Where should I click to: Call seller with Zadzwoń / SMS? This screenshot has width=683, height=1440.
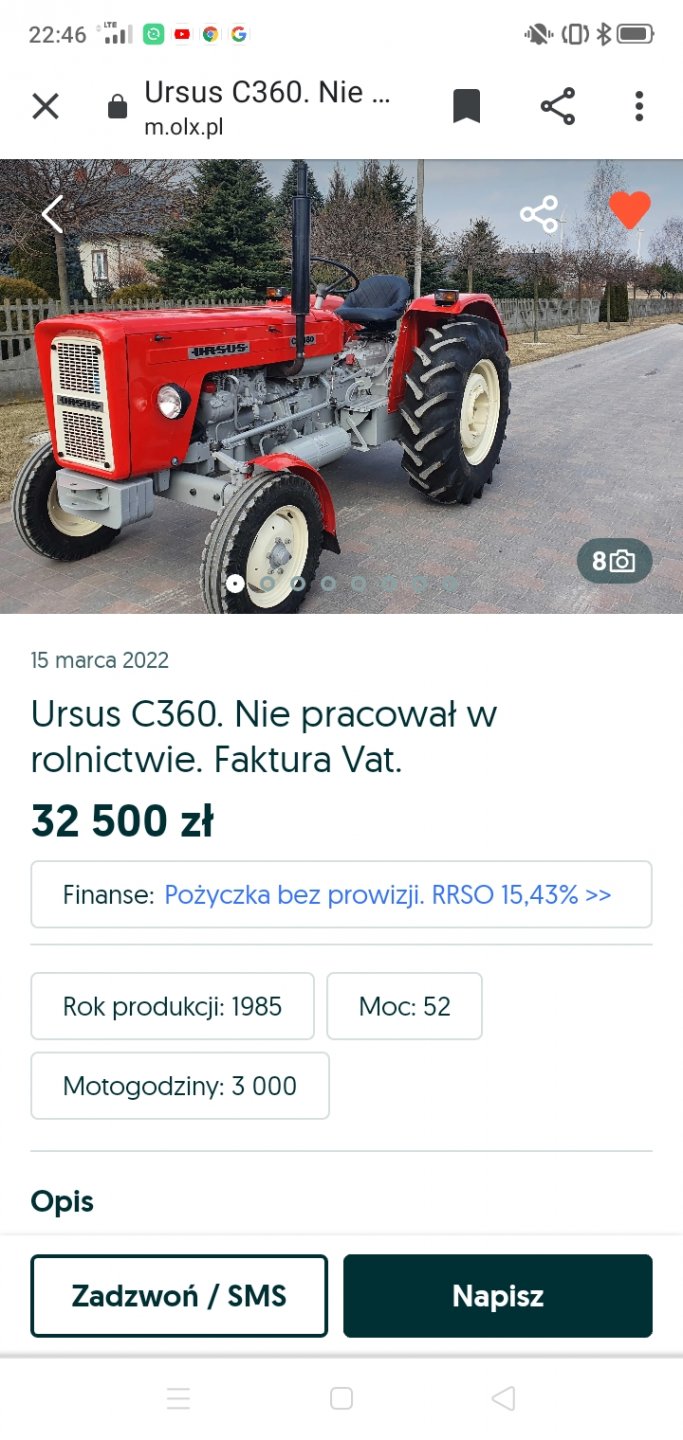click(179, 1296)
